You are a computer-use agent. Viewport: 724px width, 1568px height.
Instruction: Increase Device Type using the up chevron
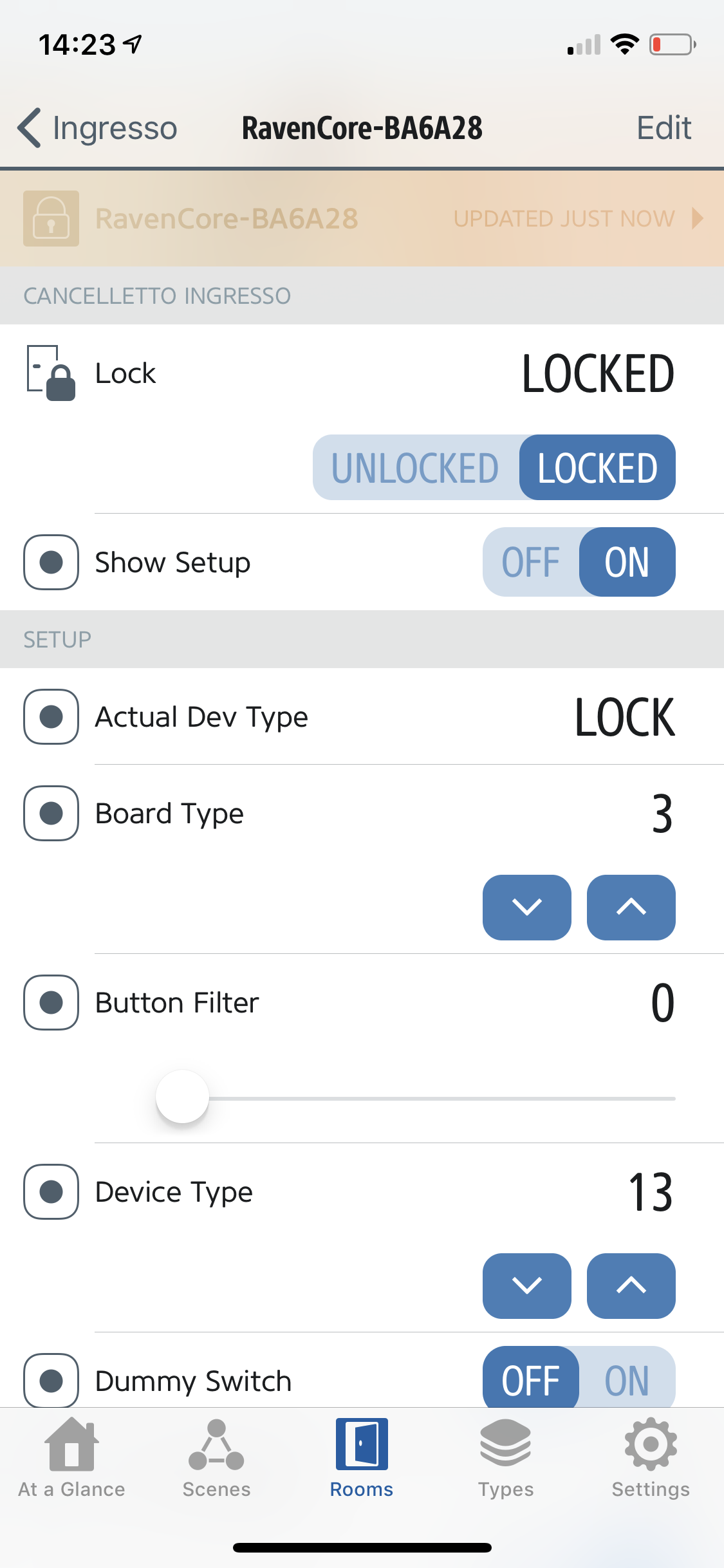631,1286
